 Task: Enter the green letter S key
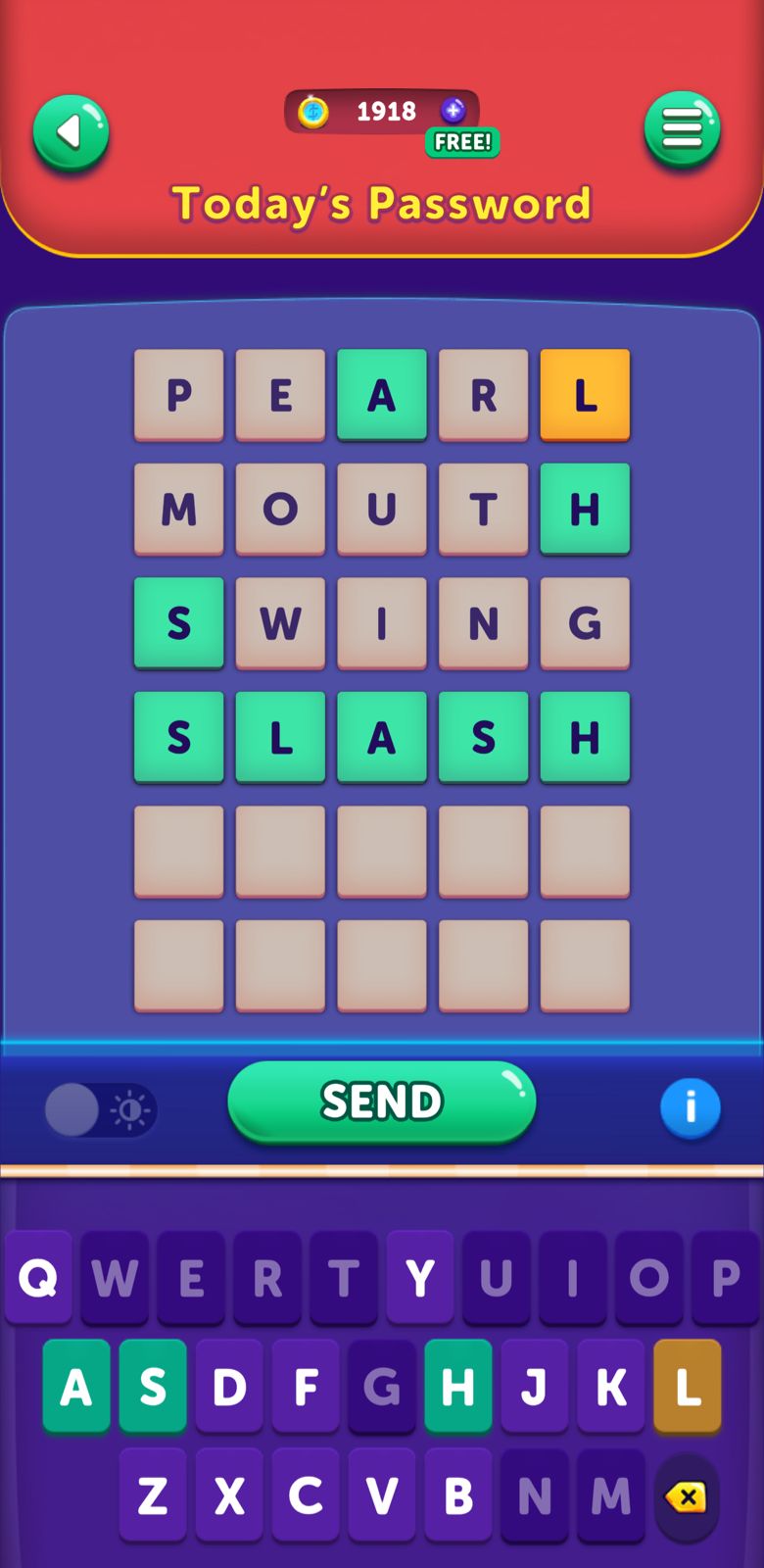click(153, 1387)
